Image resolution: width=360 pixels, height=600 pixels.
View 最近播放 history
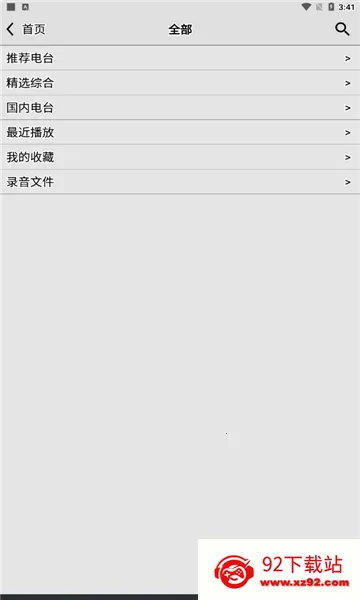pos(180,132)
